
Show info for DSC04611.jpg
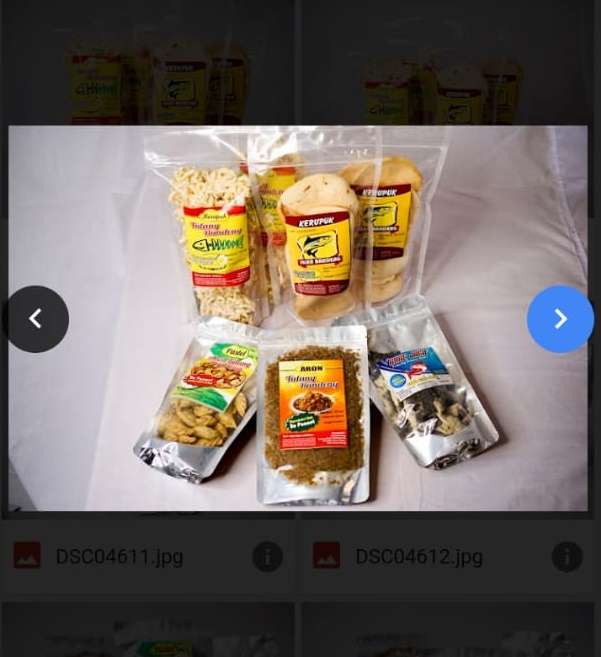click(267, 557)
